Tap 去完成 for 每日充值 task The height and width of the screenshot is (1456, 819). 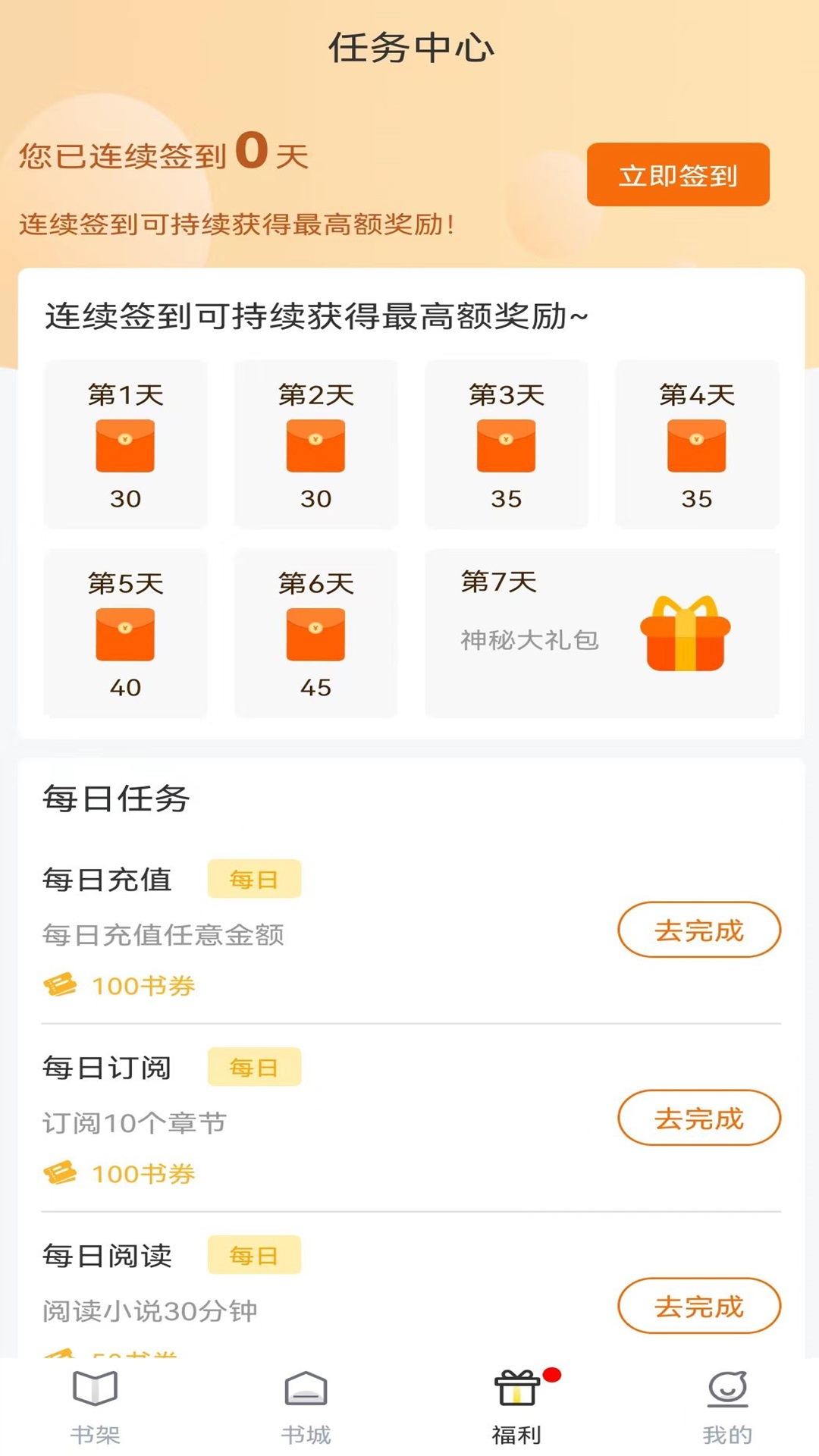pos(699,930)
